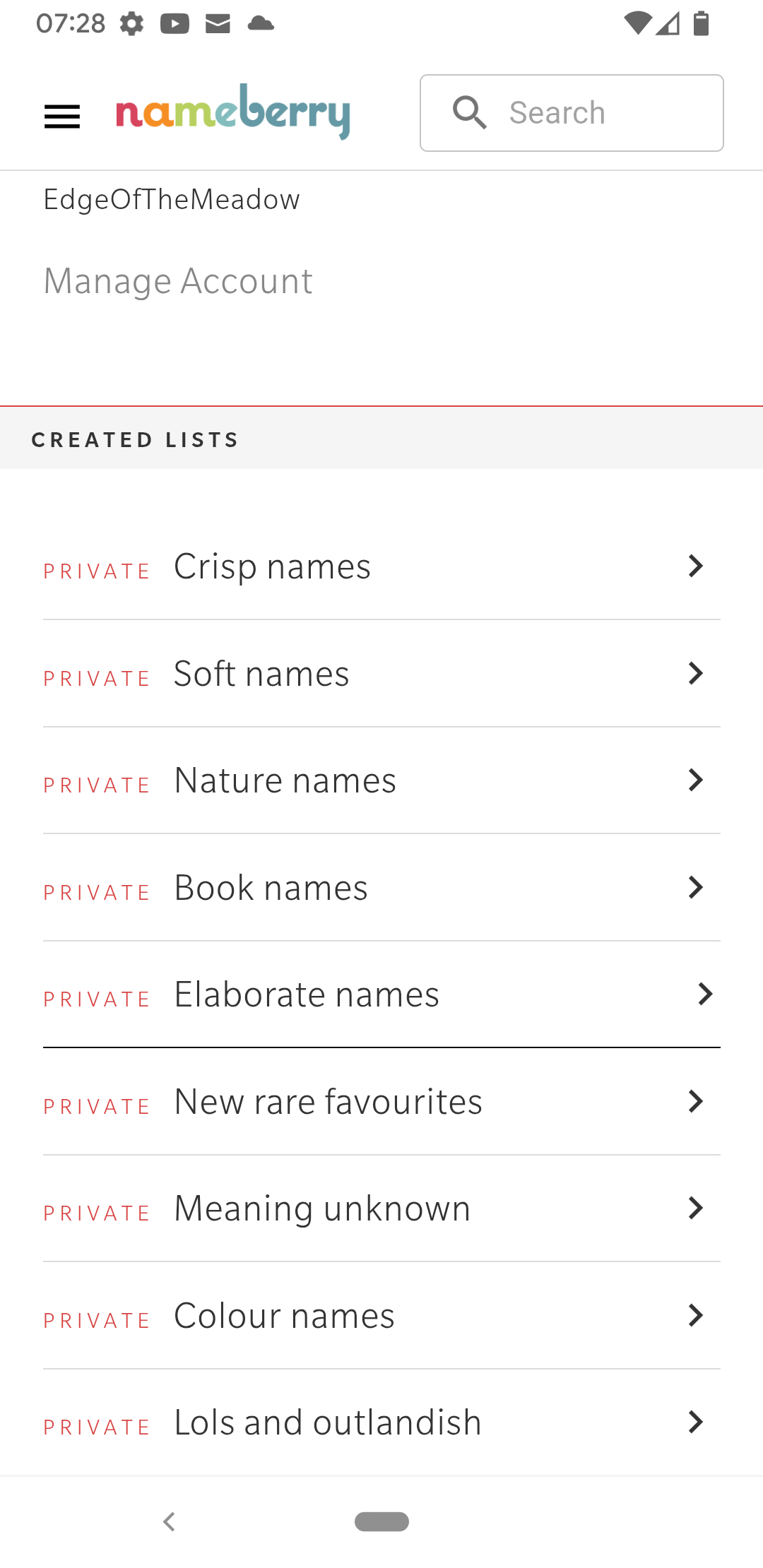Open the New rare favourites list
Viewport: 763px width, 1568px height.
(x=381, y=1102)
